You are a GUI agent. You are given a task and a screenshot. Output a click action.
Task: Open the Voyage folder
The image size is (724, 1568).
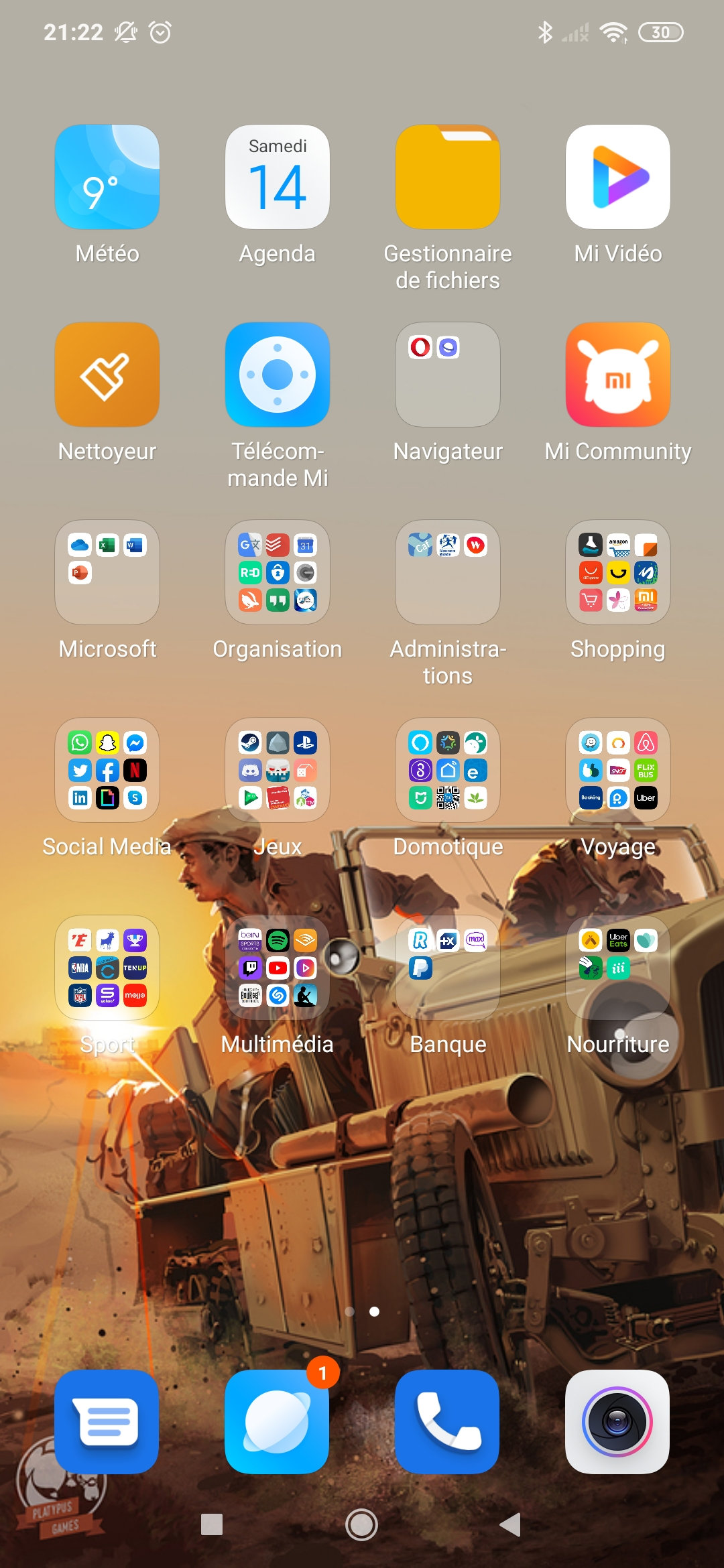pyautogui.click(x=618, y=770)
